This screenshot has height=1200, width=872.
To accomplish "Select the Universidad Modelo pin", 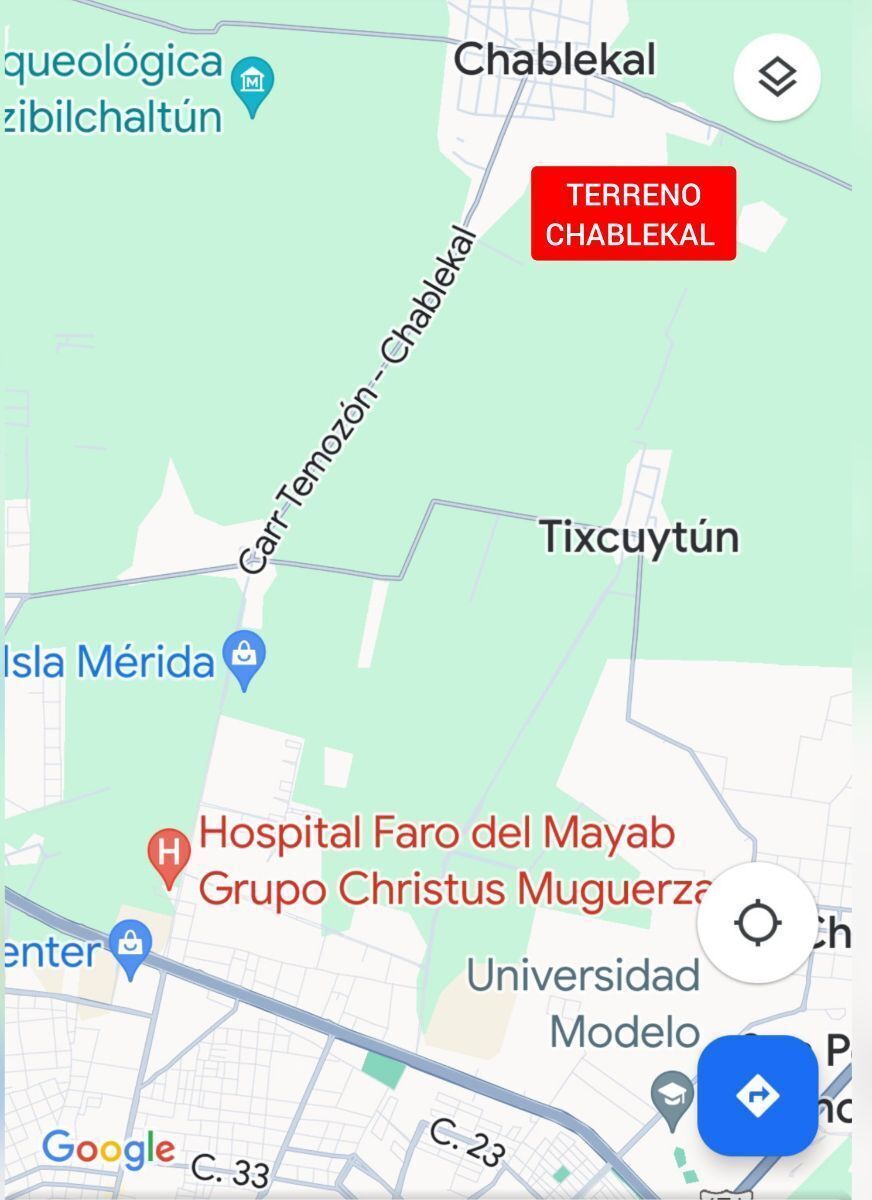I will pos(671,1093).
